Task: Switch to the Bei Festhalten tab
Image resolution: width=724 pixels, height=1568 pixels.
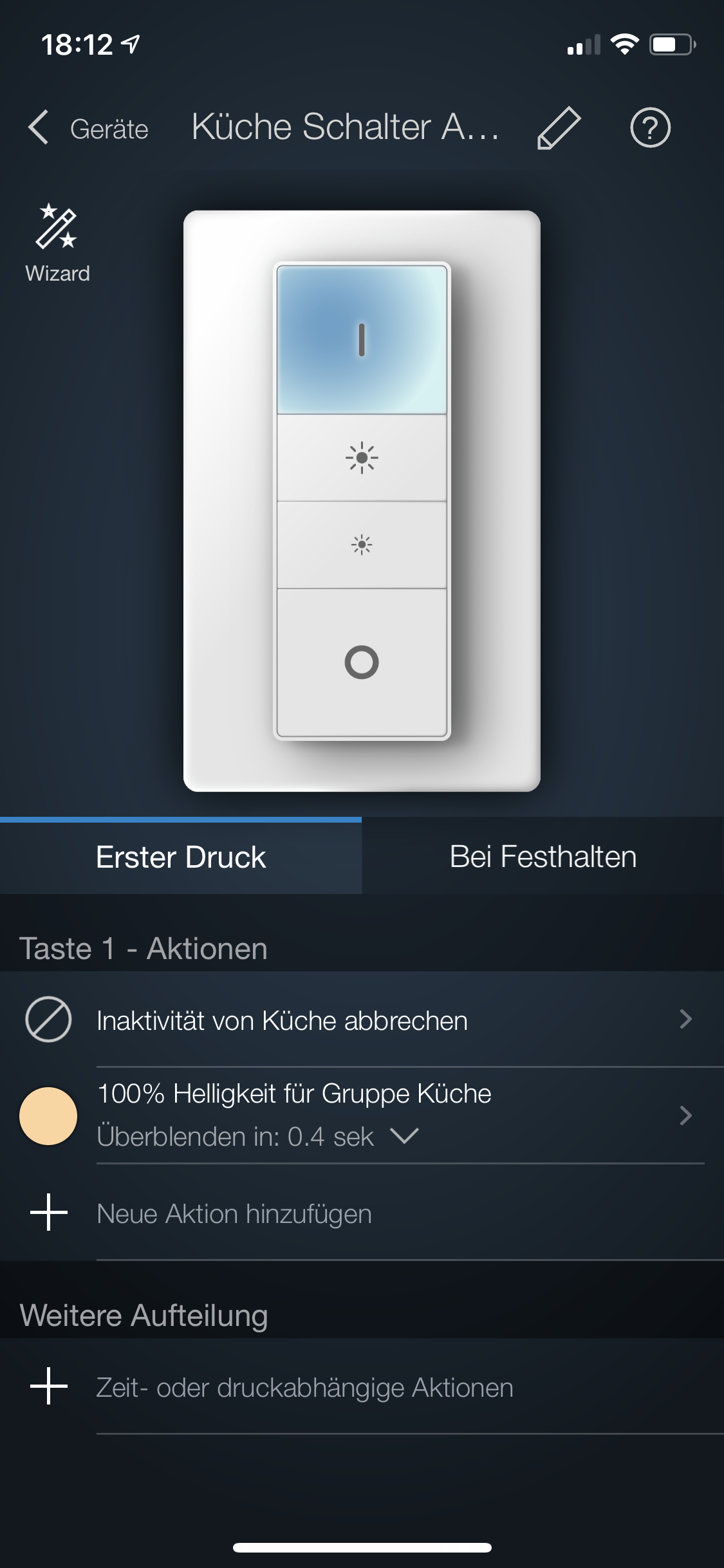Action: [x=543, y=857]
